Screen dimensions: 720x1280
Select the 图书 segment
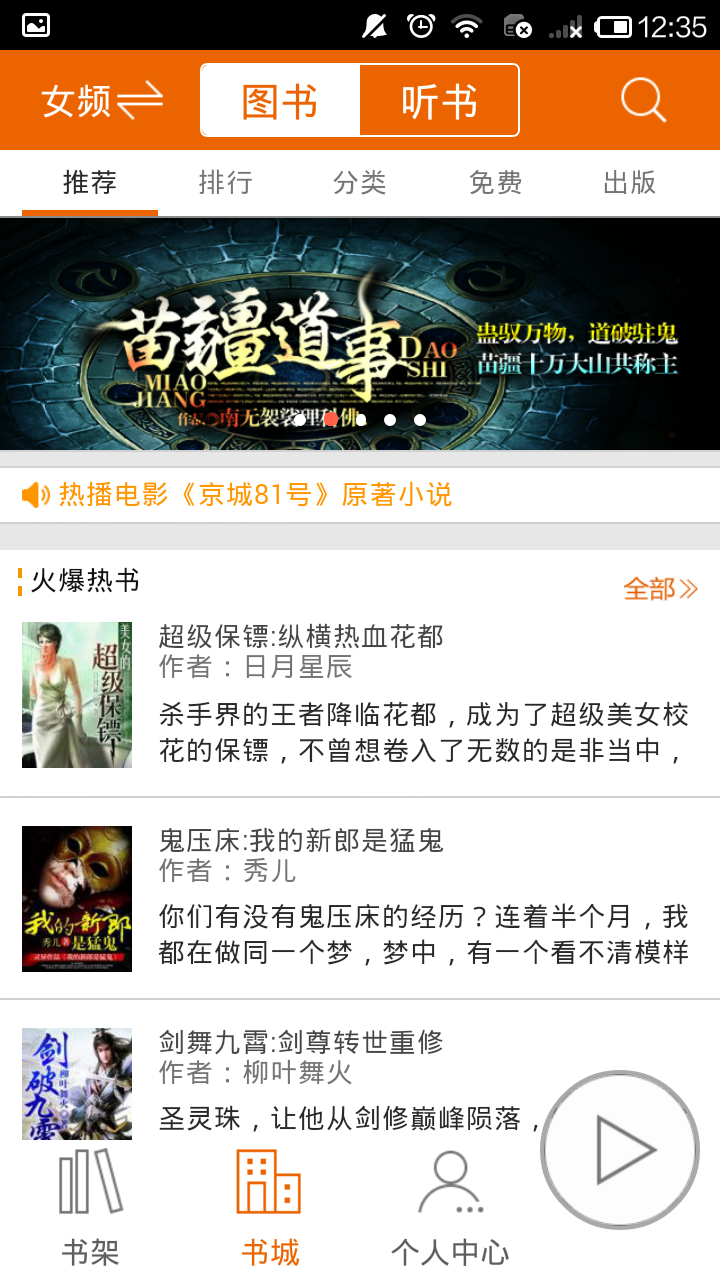(x=280, y=101)
